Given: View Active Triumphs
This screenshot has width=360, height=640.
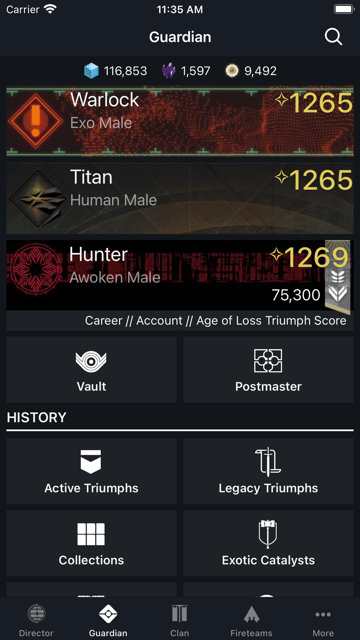Looking at the screenshot, I should (91, 471).
